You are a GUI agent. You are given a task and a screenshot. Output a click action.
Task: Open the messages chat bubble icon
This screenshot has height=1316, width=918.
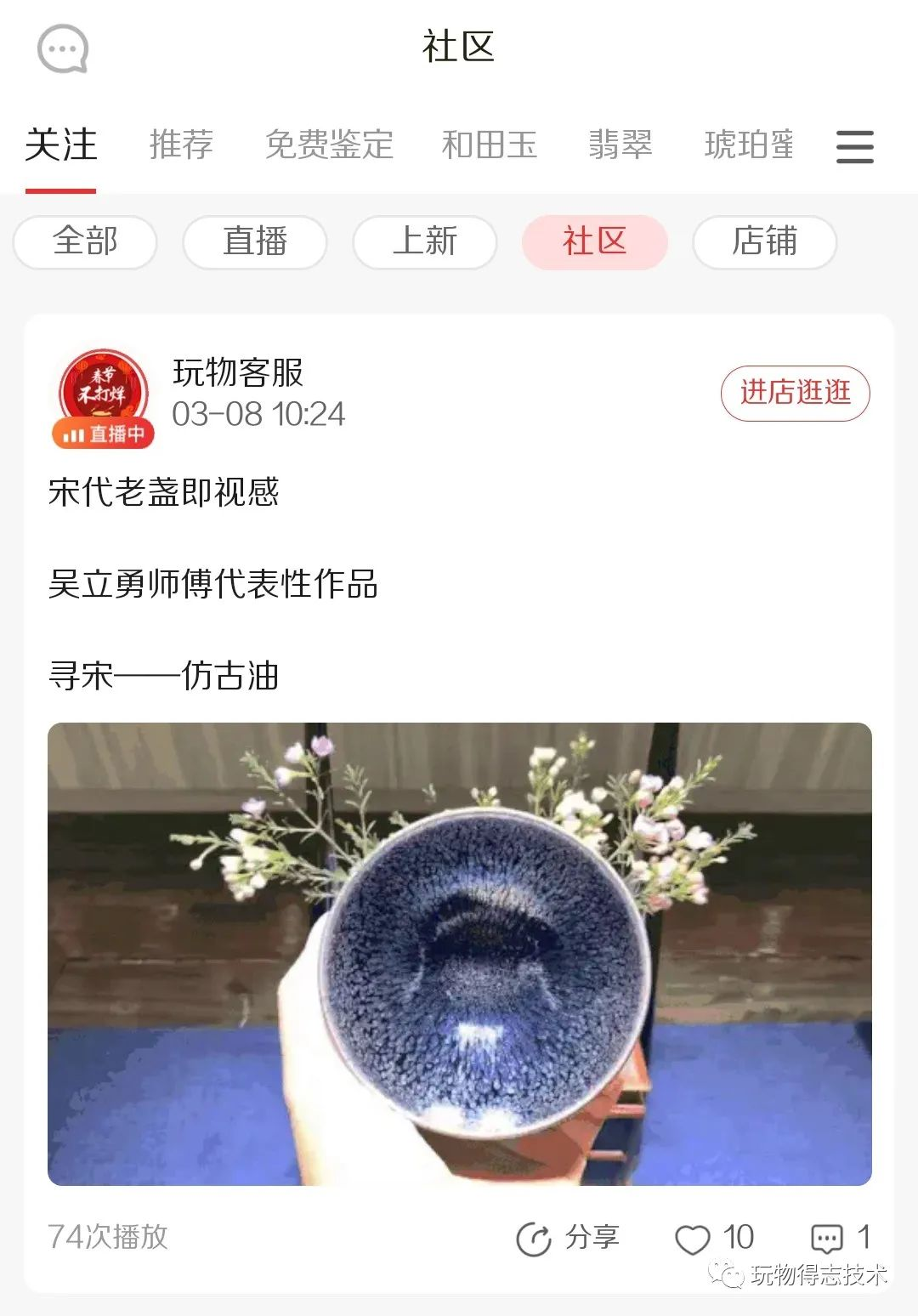(63, 48)
